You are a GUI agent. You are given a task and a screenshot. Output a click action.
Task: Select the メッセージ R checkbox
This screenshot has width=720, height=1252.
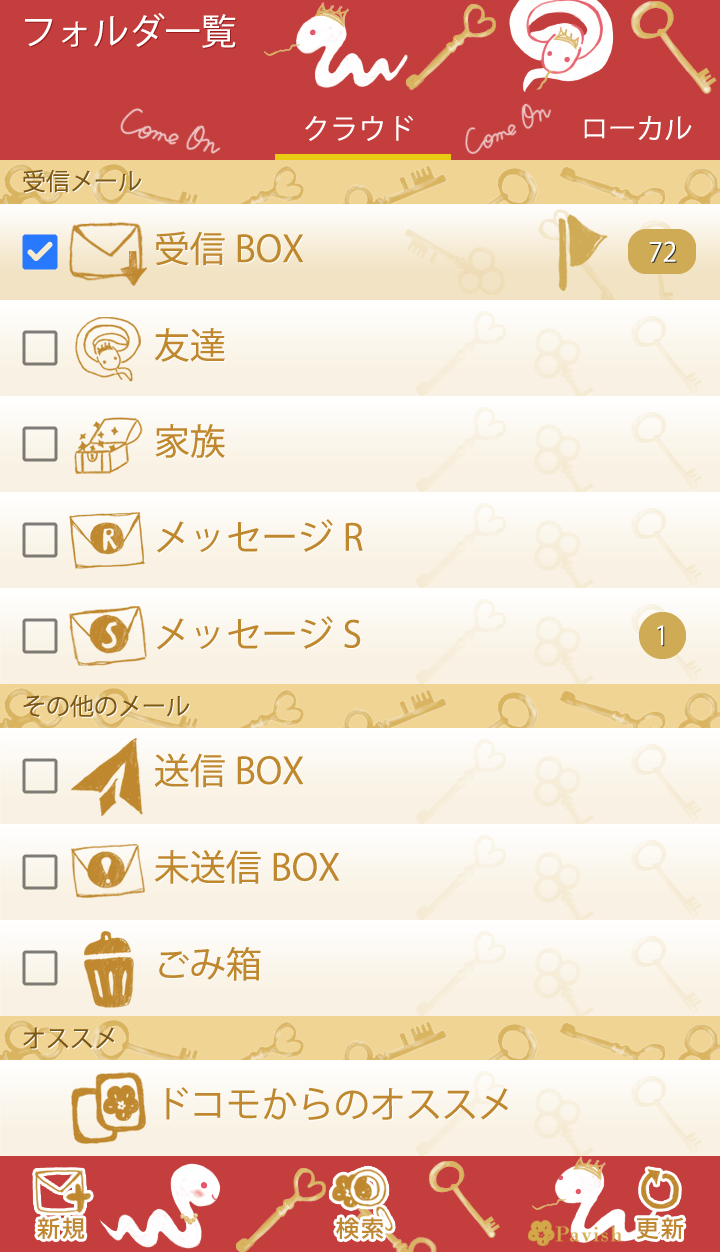tap(40, 540)
